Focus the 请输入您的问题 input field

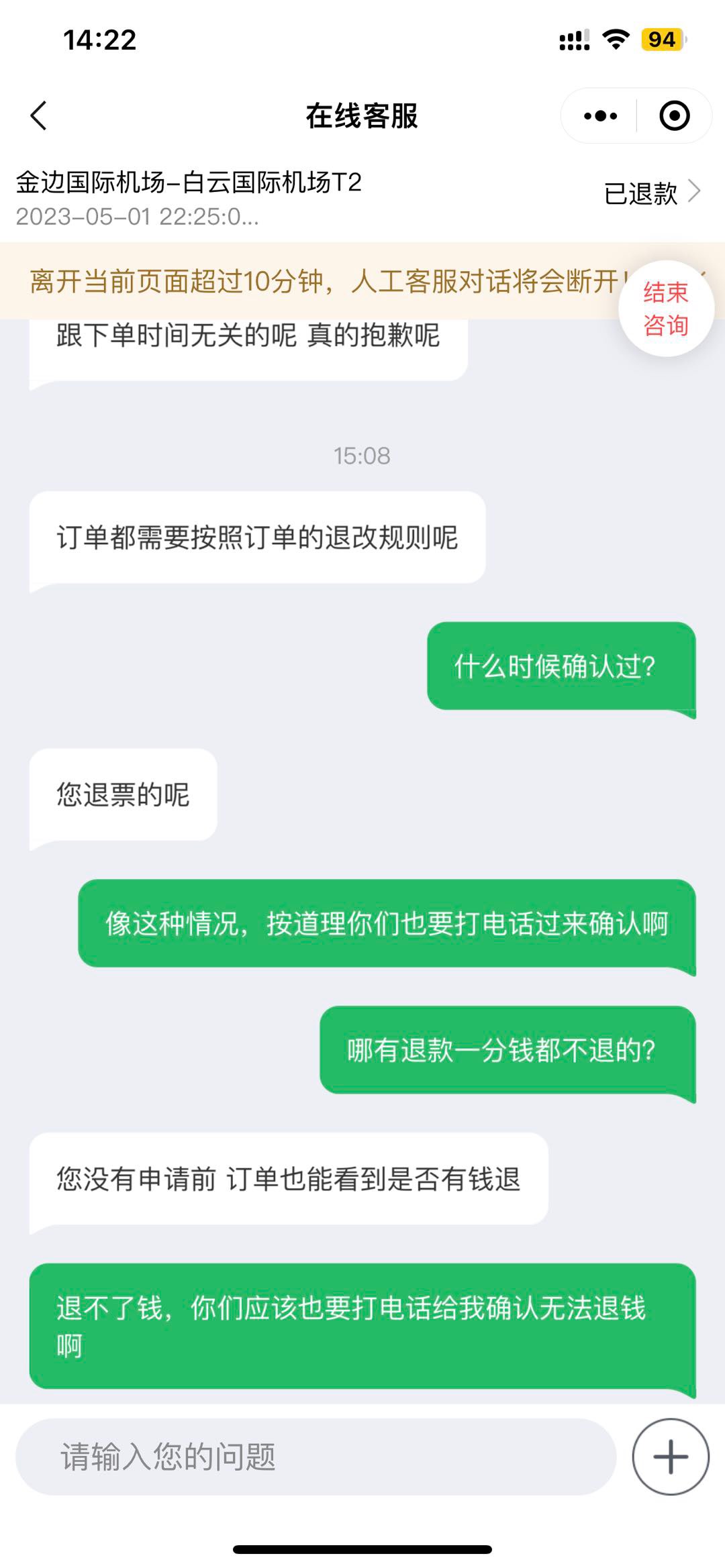tap(316, 1457)
